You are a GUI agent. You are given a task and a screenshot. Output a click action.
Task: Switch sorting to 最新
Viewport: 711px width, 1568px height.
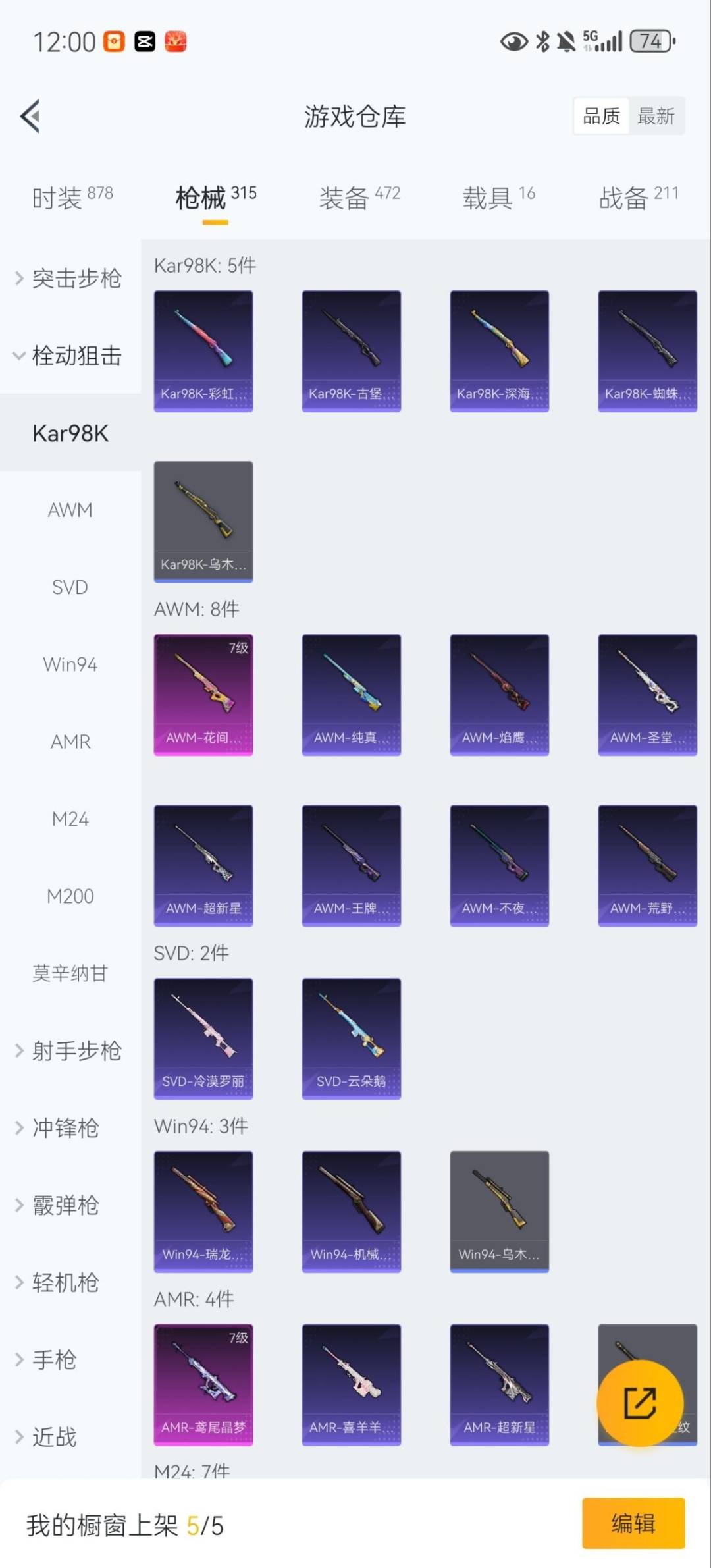point(656,116)
